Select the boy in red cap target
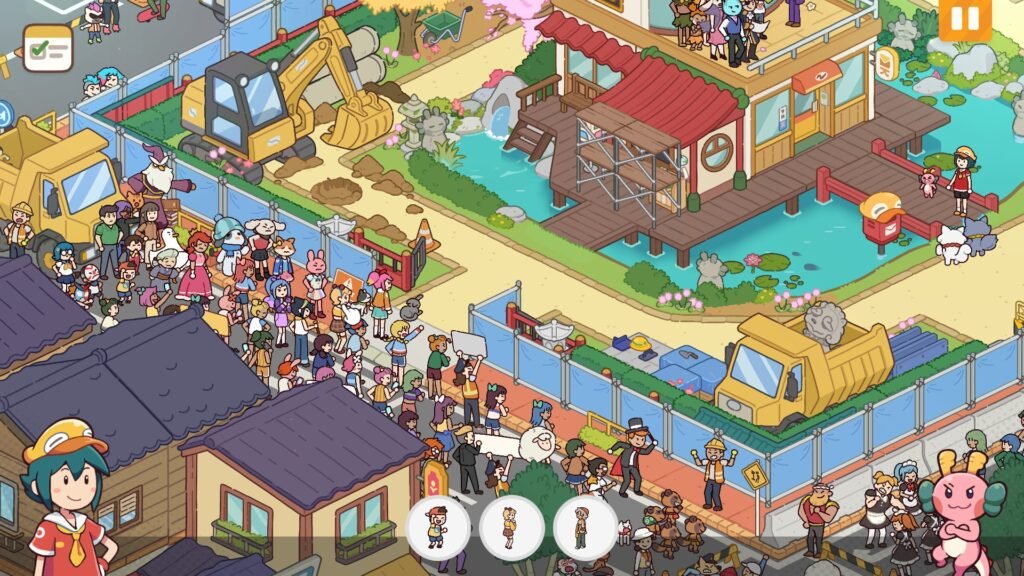1024x576 pixels. click(x=438, y=527)
